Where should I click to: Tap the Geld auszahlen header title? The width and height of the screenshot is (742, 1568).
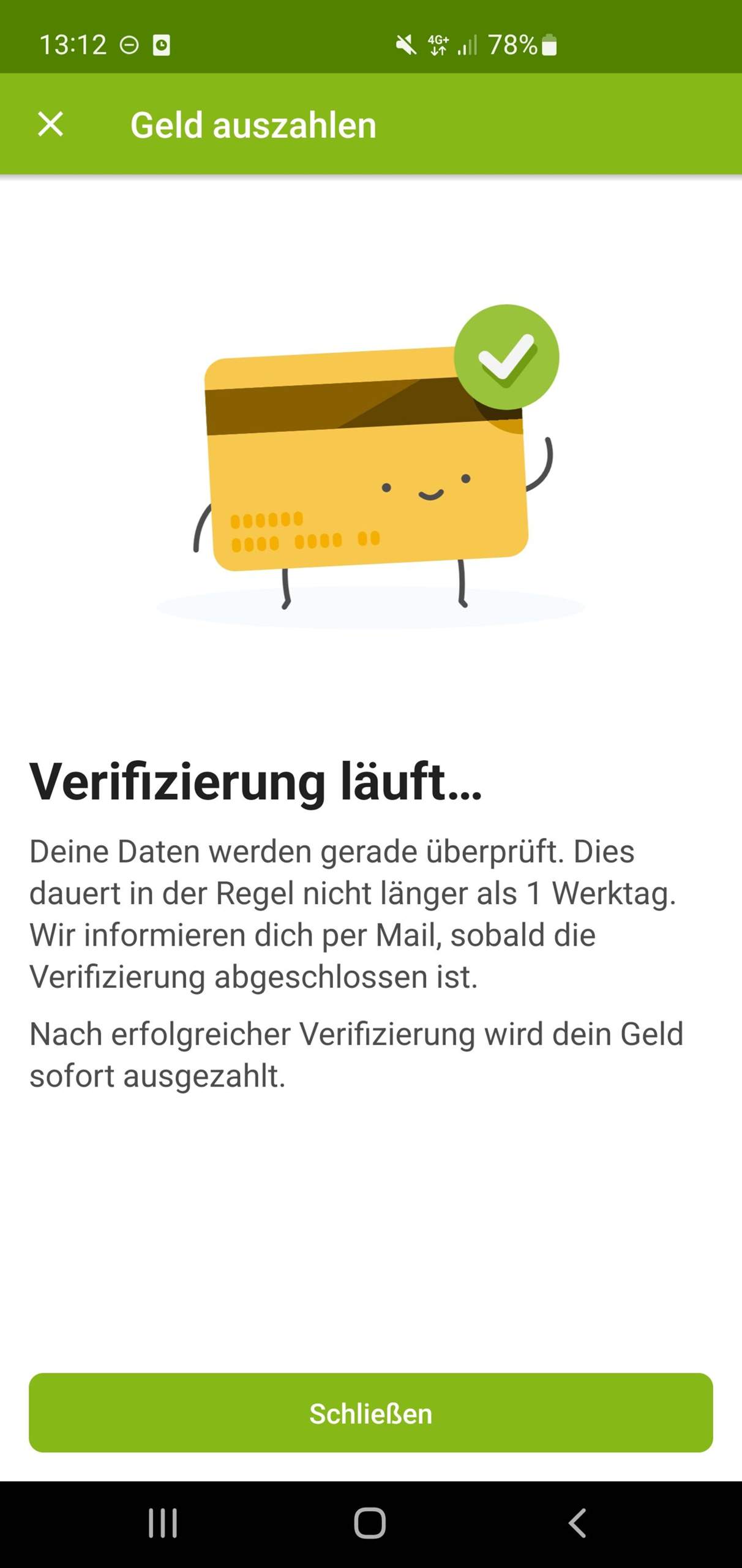[253, 126]
